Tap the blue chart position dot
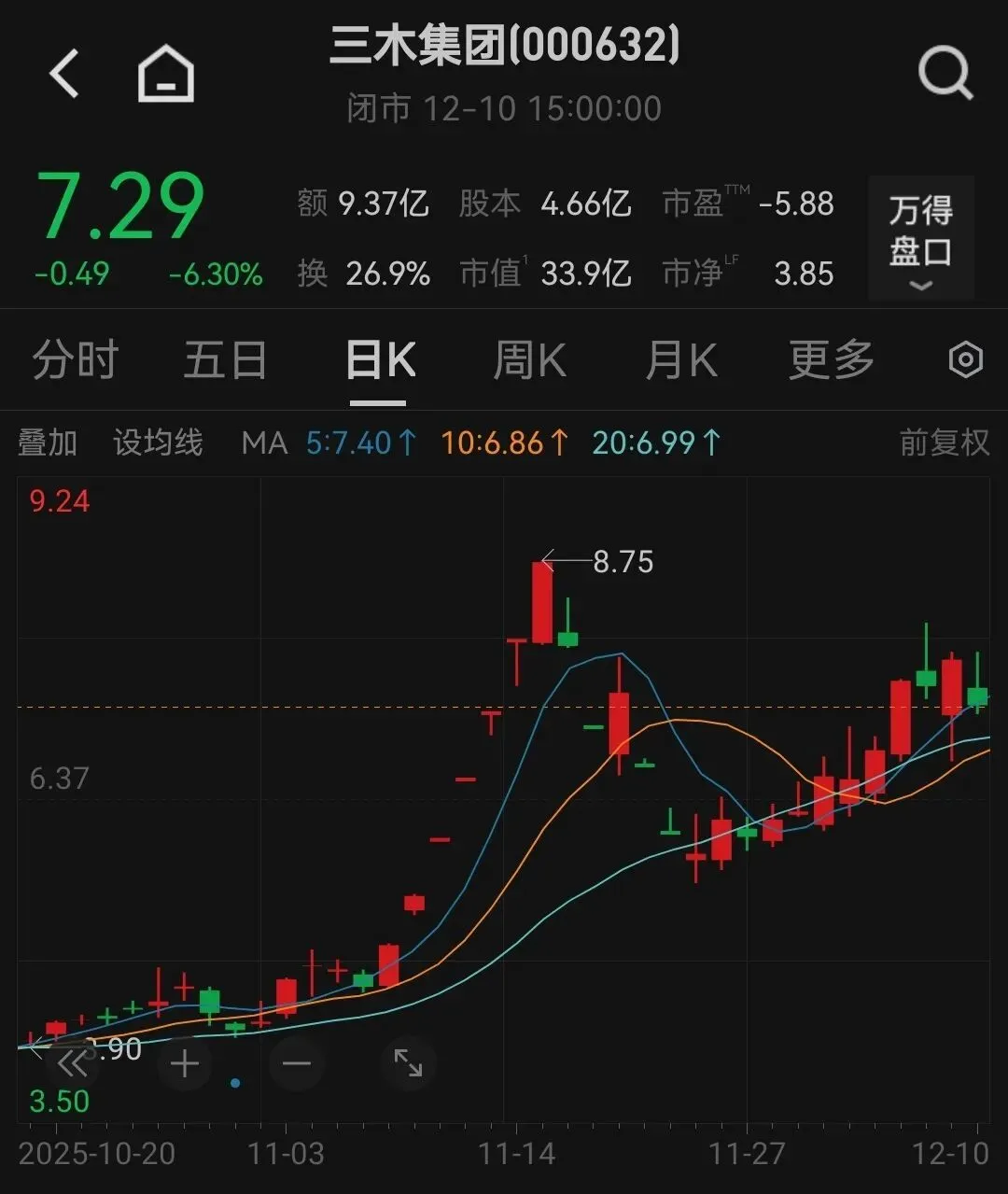Screen dimensions: 1008x1194 pyautogui.click(x=234, y=1084)
